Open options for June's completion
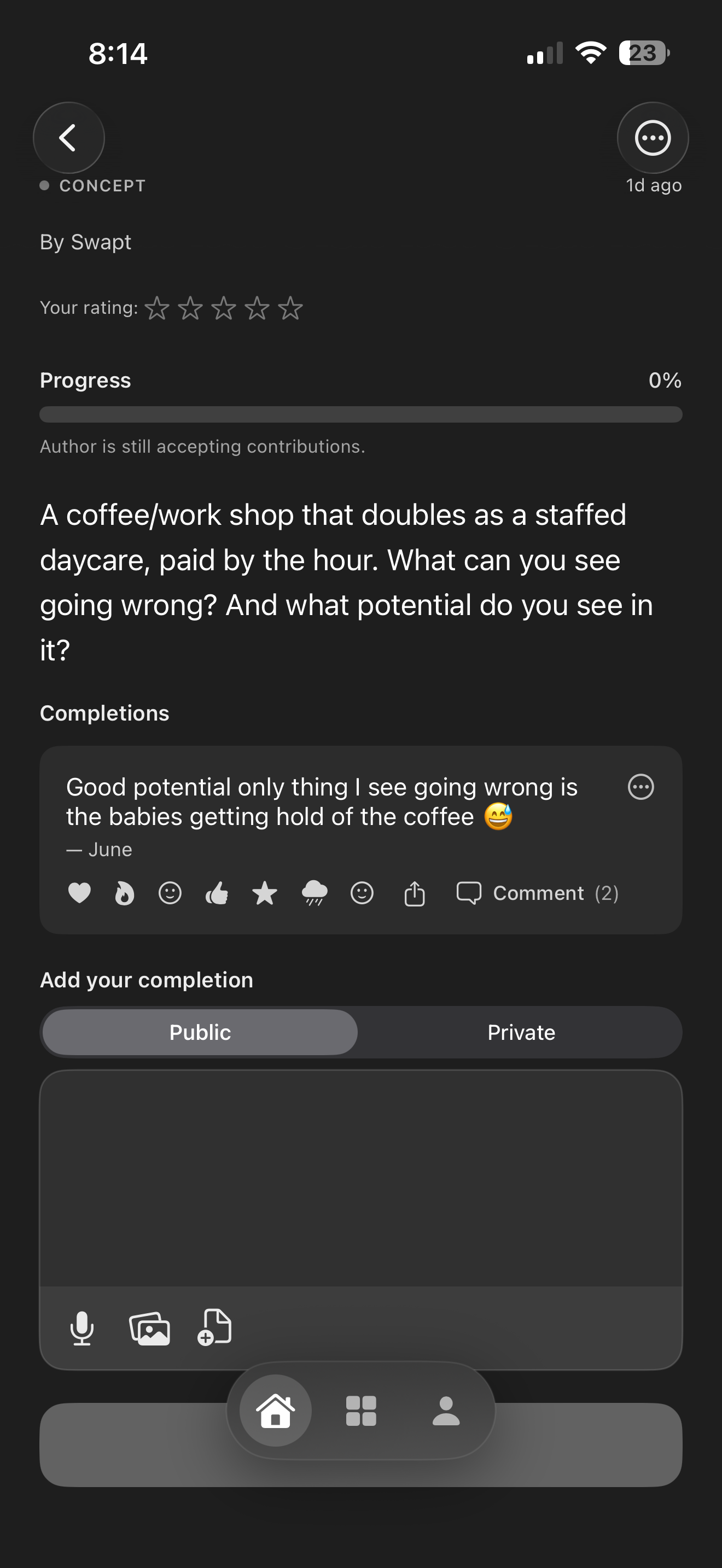The width and height of the screenshot is (722, 1568). click(x=641, y=786)
